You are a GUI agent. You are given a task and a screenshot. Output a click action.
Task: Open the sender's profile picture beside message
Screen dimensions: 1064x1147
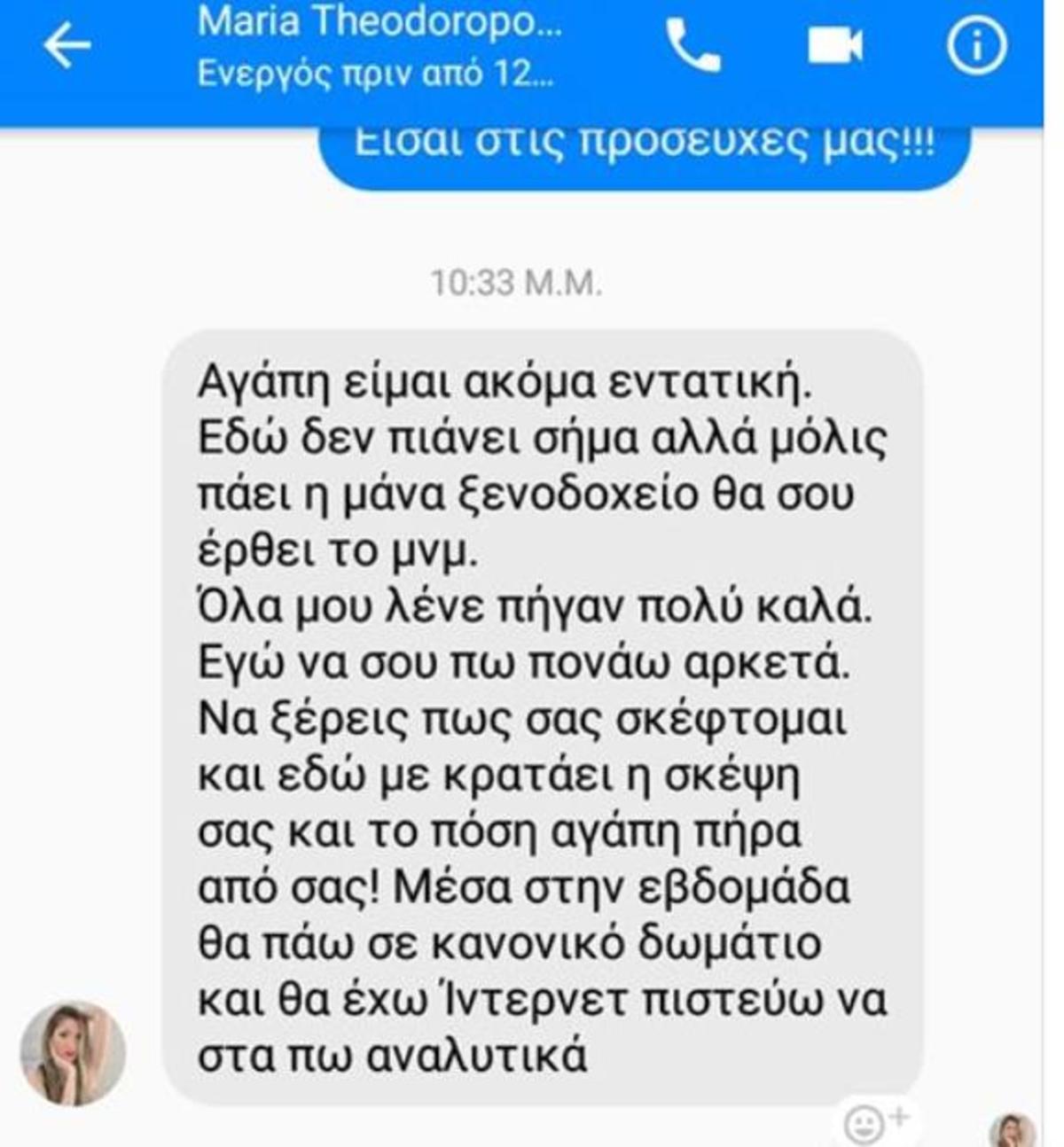pos(73,1052)
